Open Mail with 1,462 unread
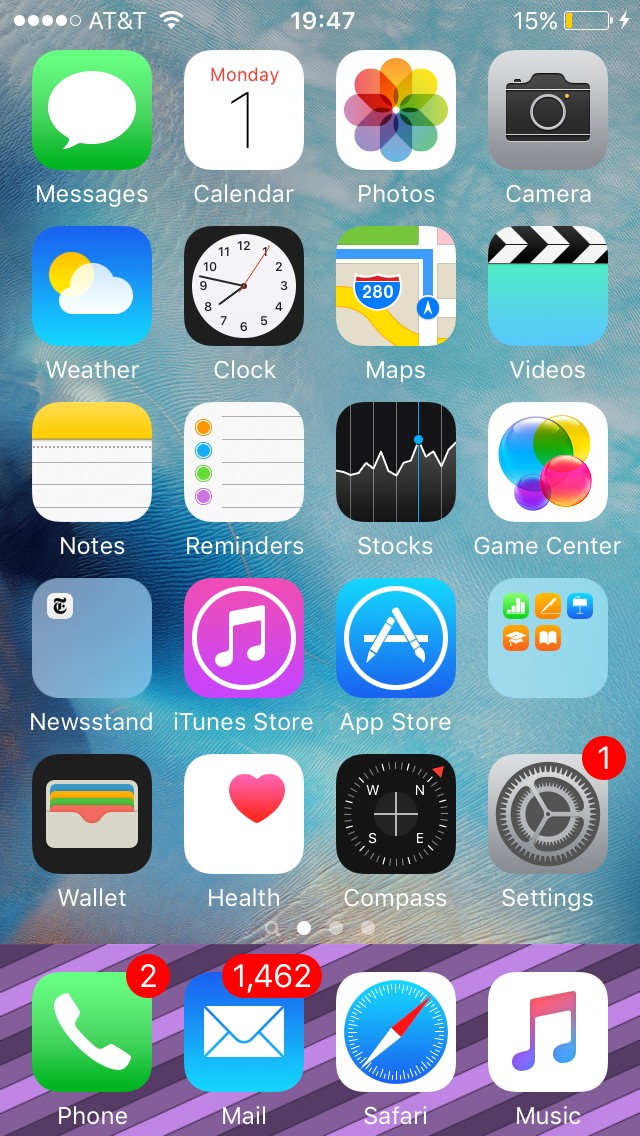 tap(244, 1032)
